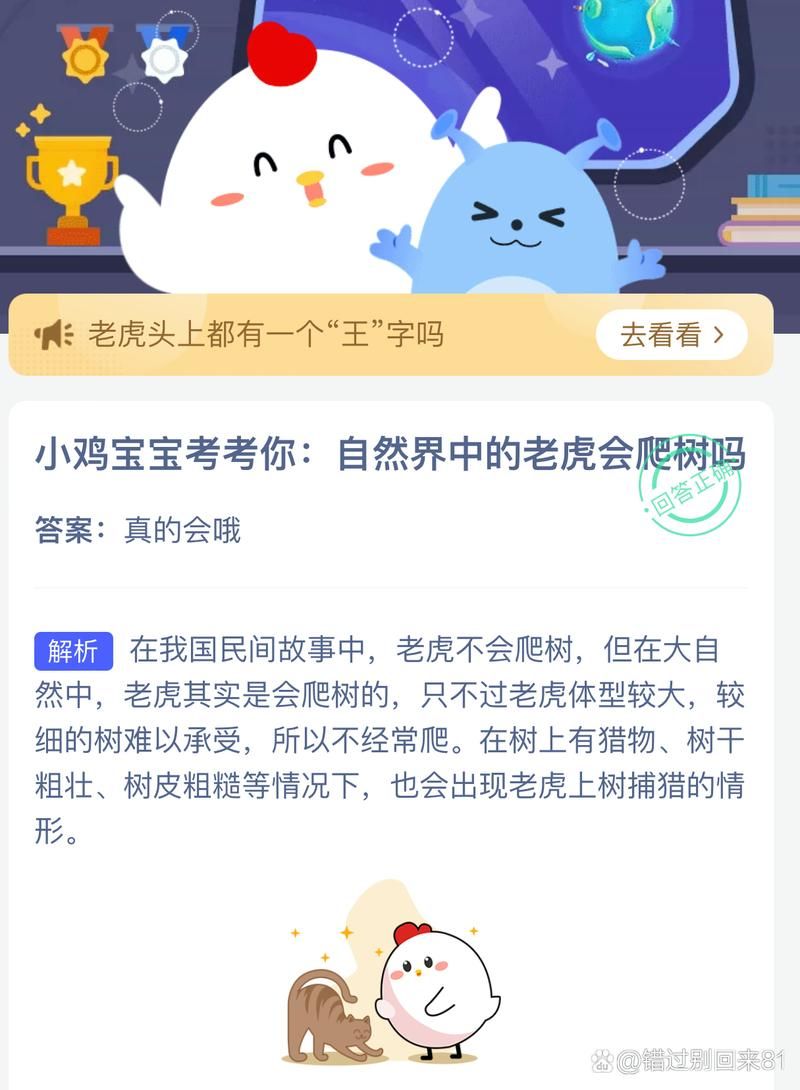Screen dimensions: 800x1090
Task: Tap the 去看看 button on the banner
Action: click(x=671, y=336)
